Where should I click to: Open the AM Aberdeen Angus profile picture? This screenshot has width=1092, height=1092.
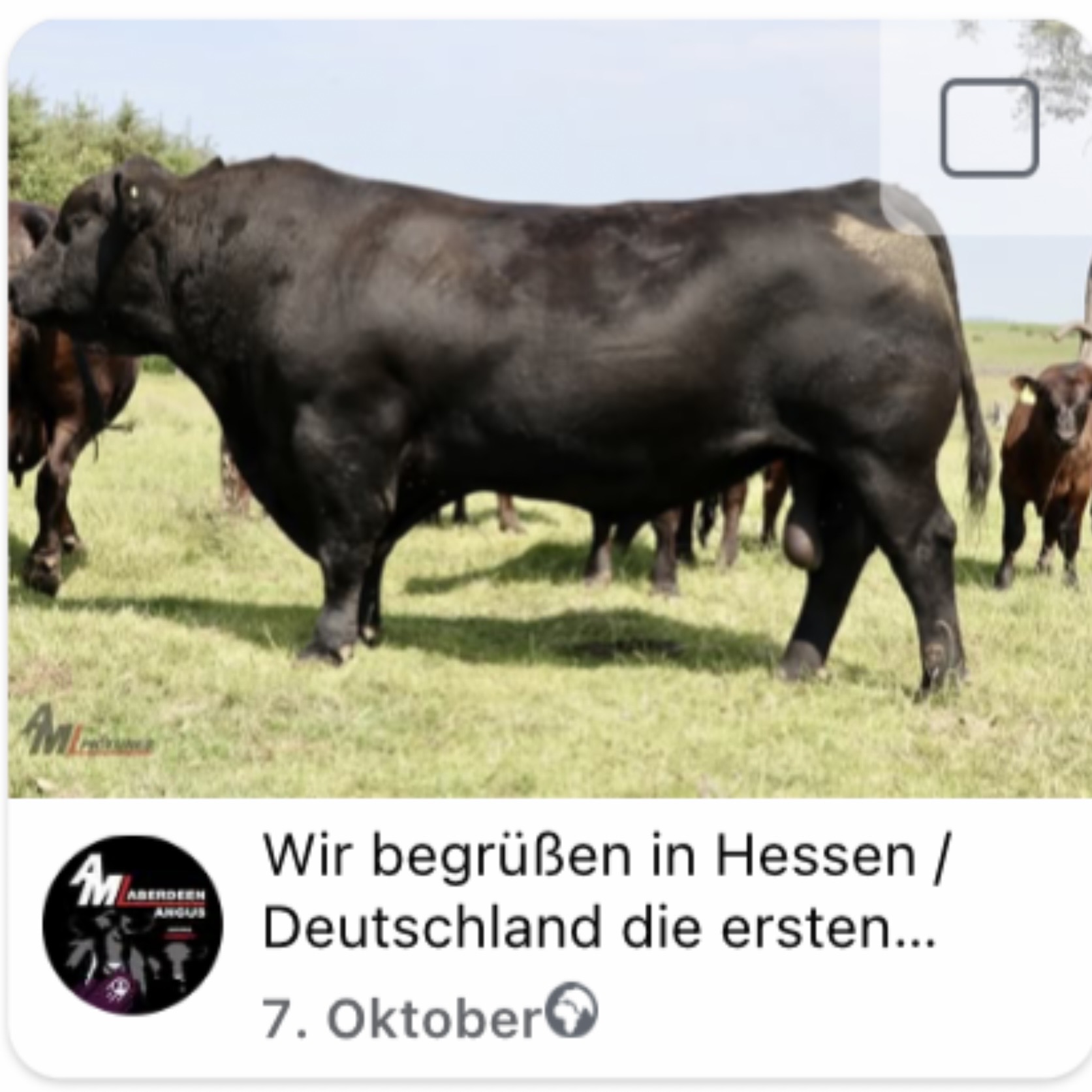point(133,925)
